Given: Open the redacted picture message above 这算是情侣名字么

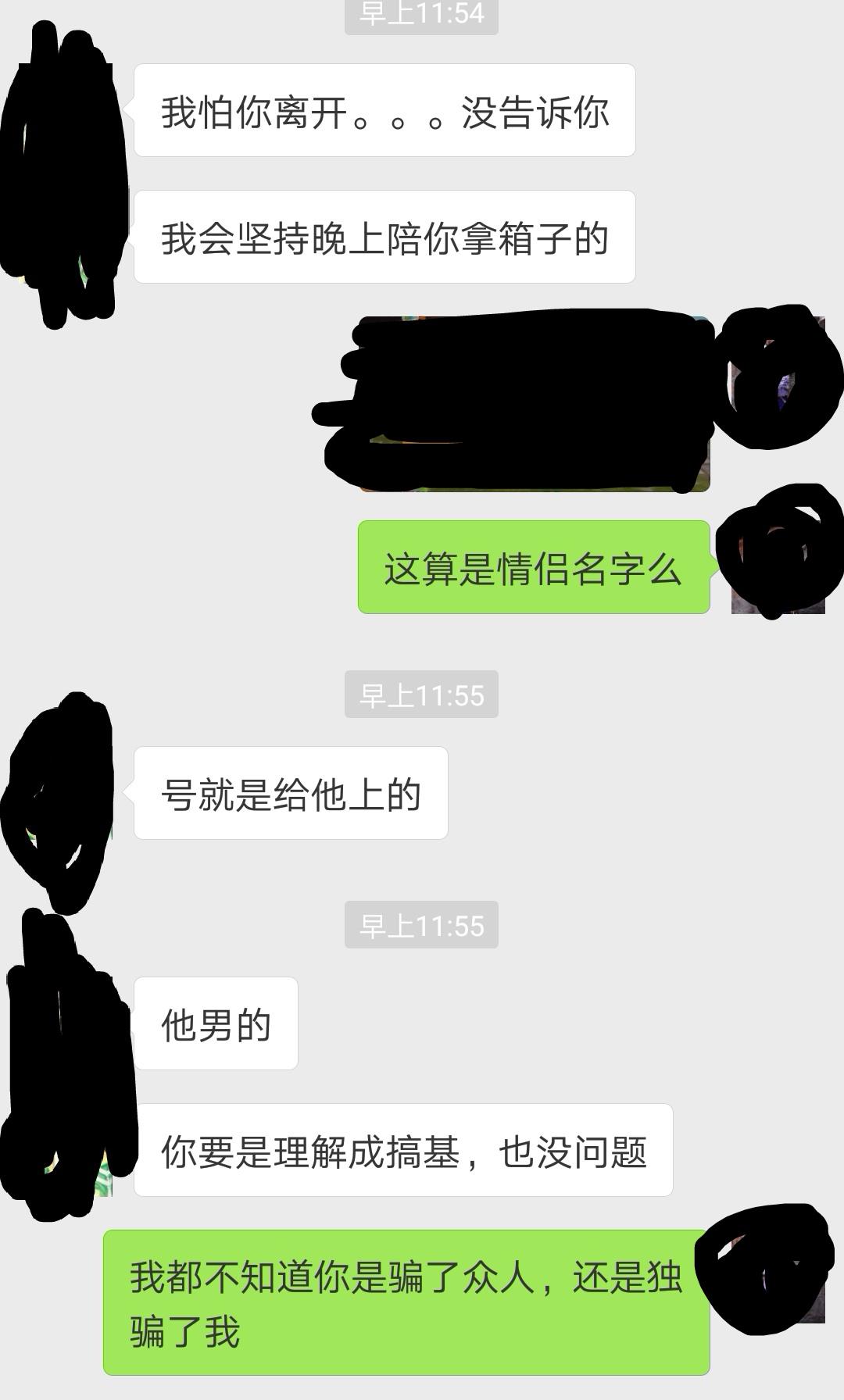Looking at the screenshot, I should point(535,404).
